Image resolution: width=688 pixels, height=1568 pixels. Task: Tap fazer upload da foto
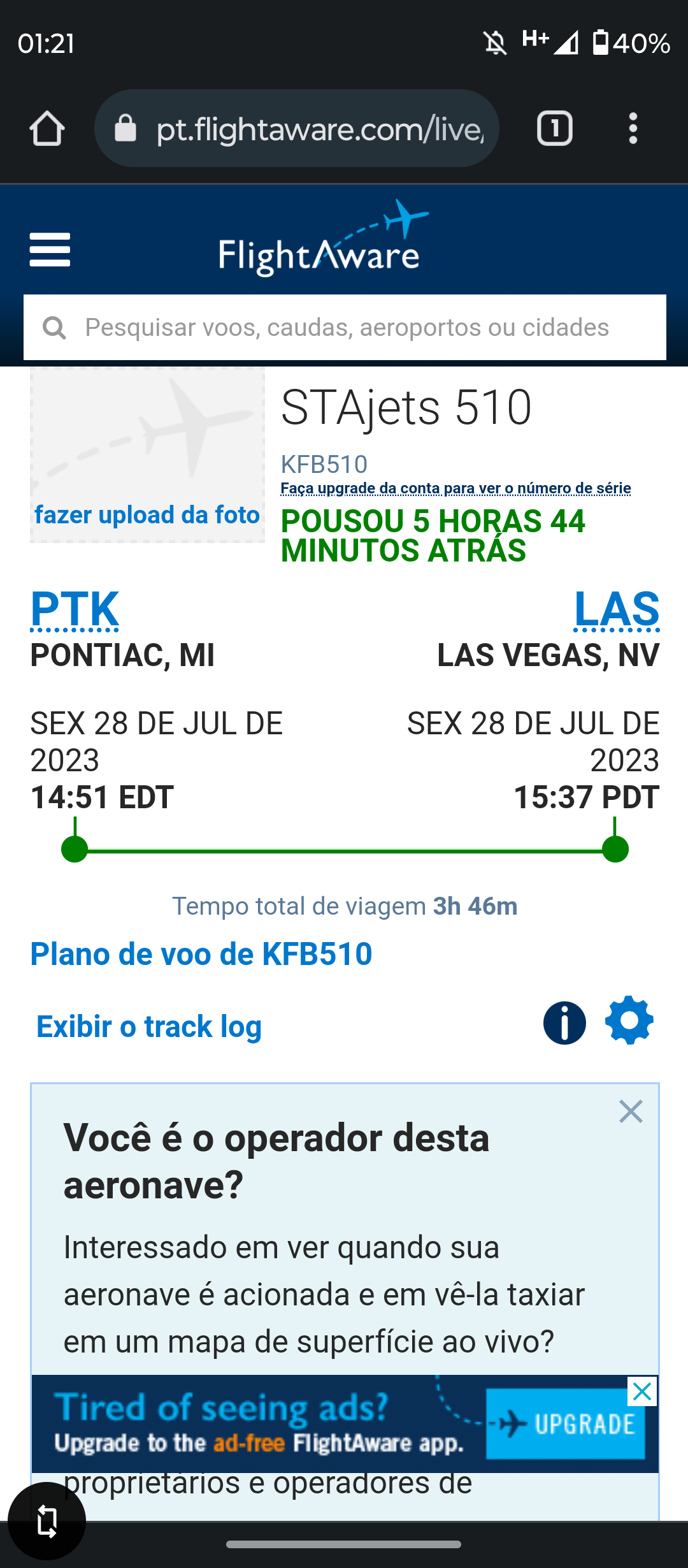pos(147,514)
